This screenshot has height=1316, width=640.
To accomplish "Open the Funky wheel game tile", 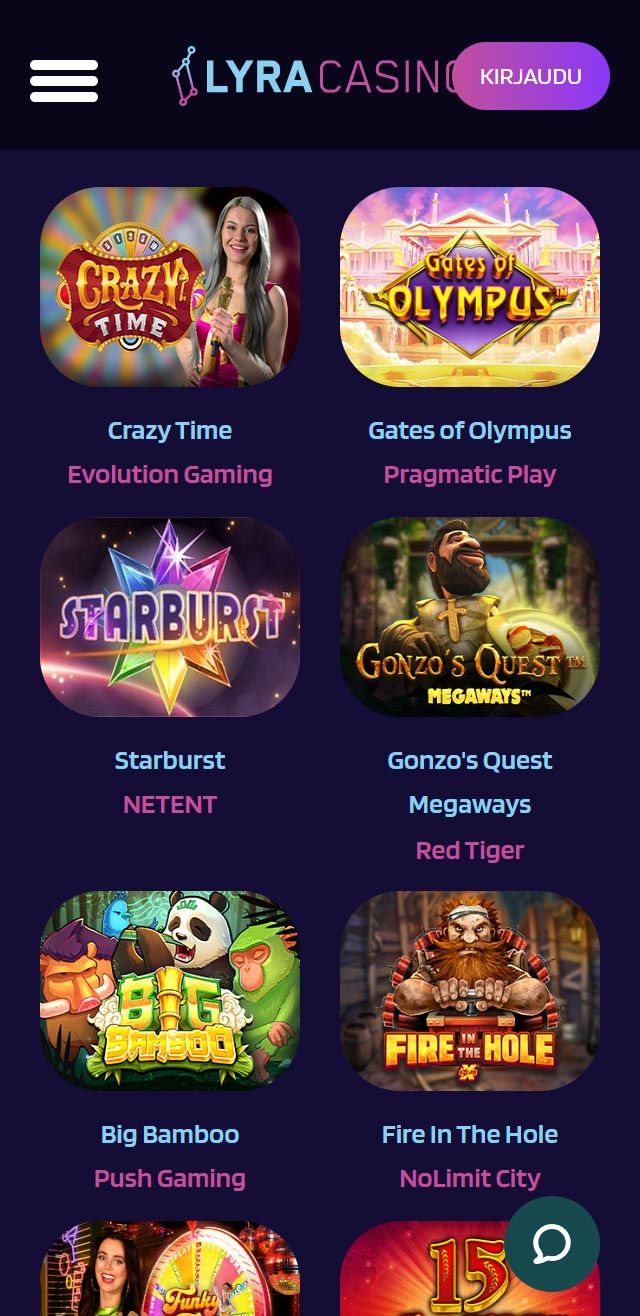I will click(x=170, y=1270).
